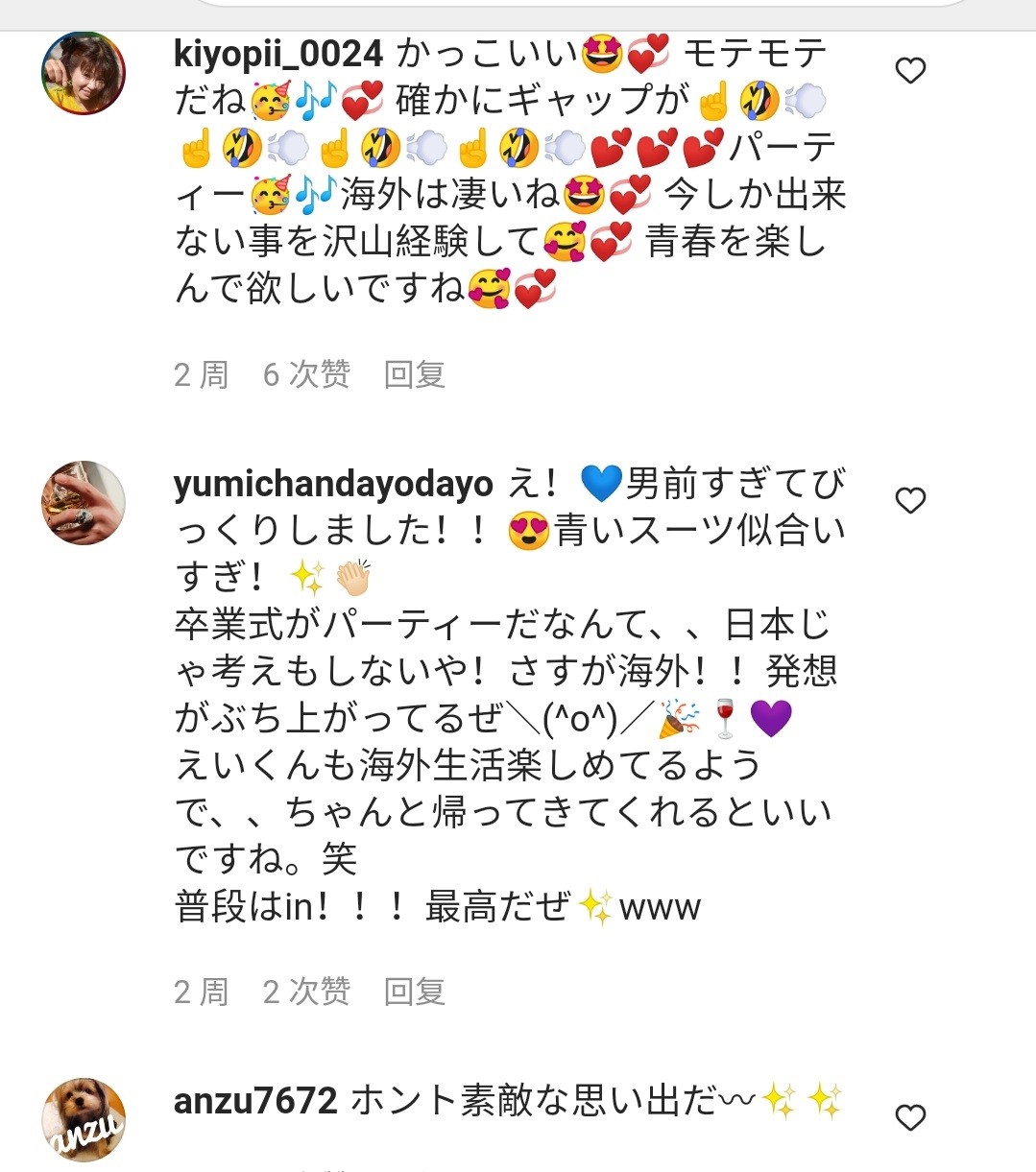Like kiyopii_0024's comment
This screenshot has width=1036, height=1172.
pyautogui.click(x=909, y=70)
